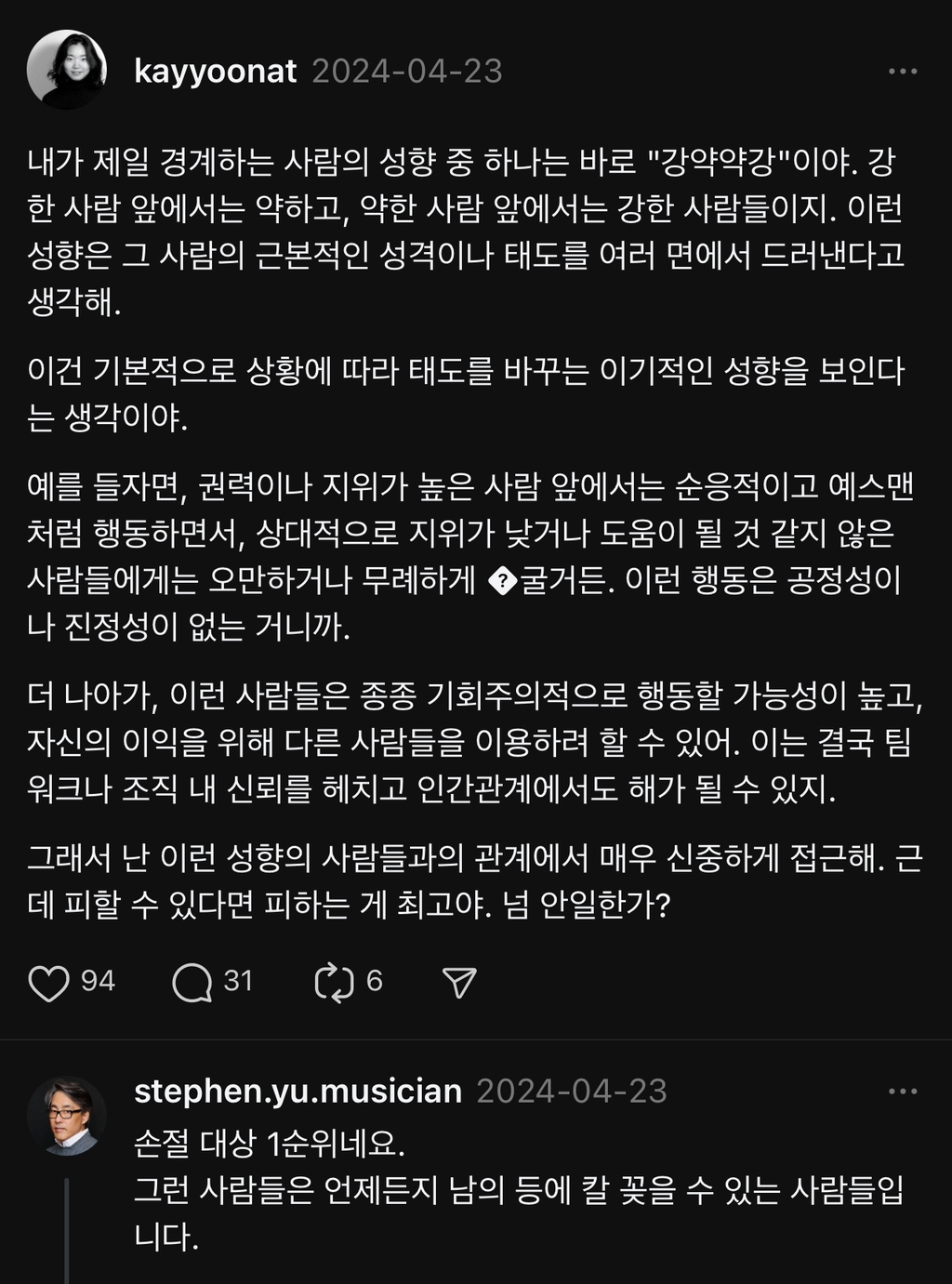Image resolution: width=952 pixels, height=1284 pixels.
Task: Open the 31 replies thread
Action: [x=239, y=979]
